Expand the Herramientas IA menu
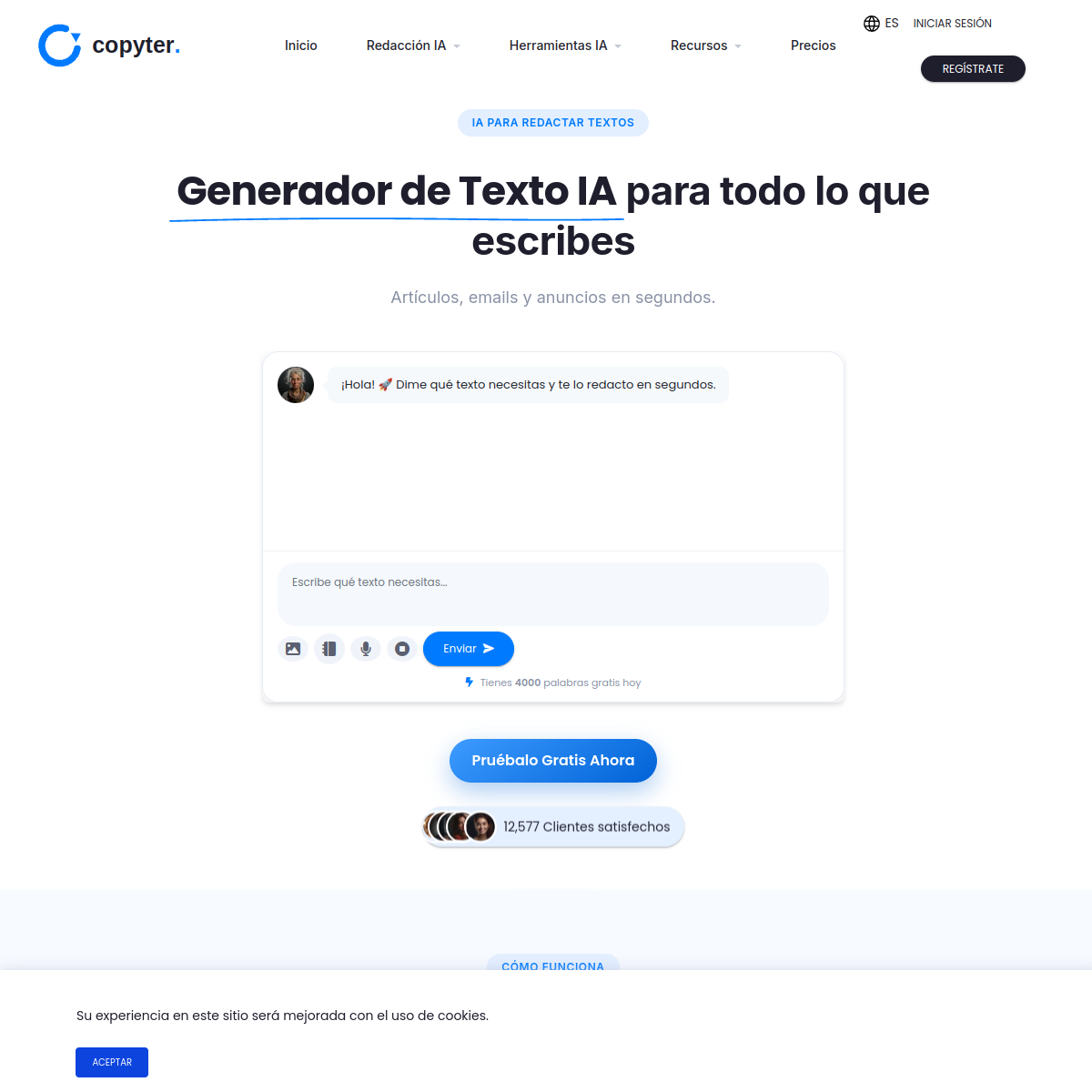This screenshot has height=1092, width=1092. tap(565, 45)
